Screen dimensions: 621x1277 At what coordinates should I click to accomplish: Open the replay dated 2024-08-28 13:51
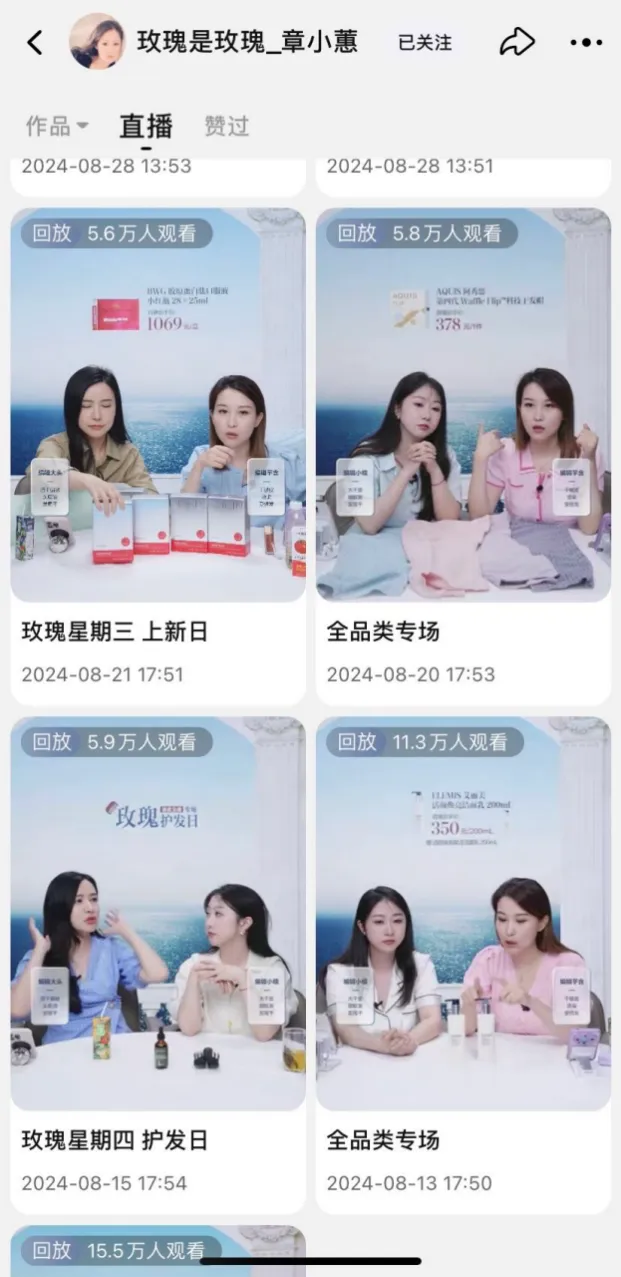(463, 172)
